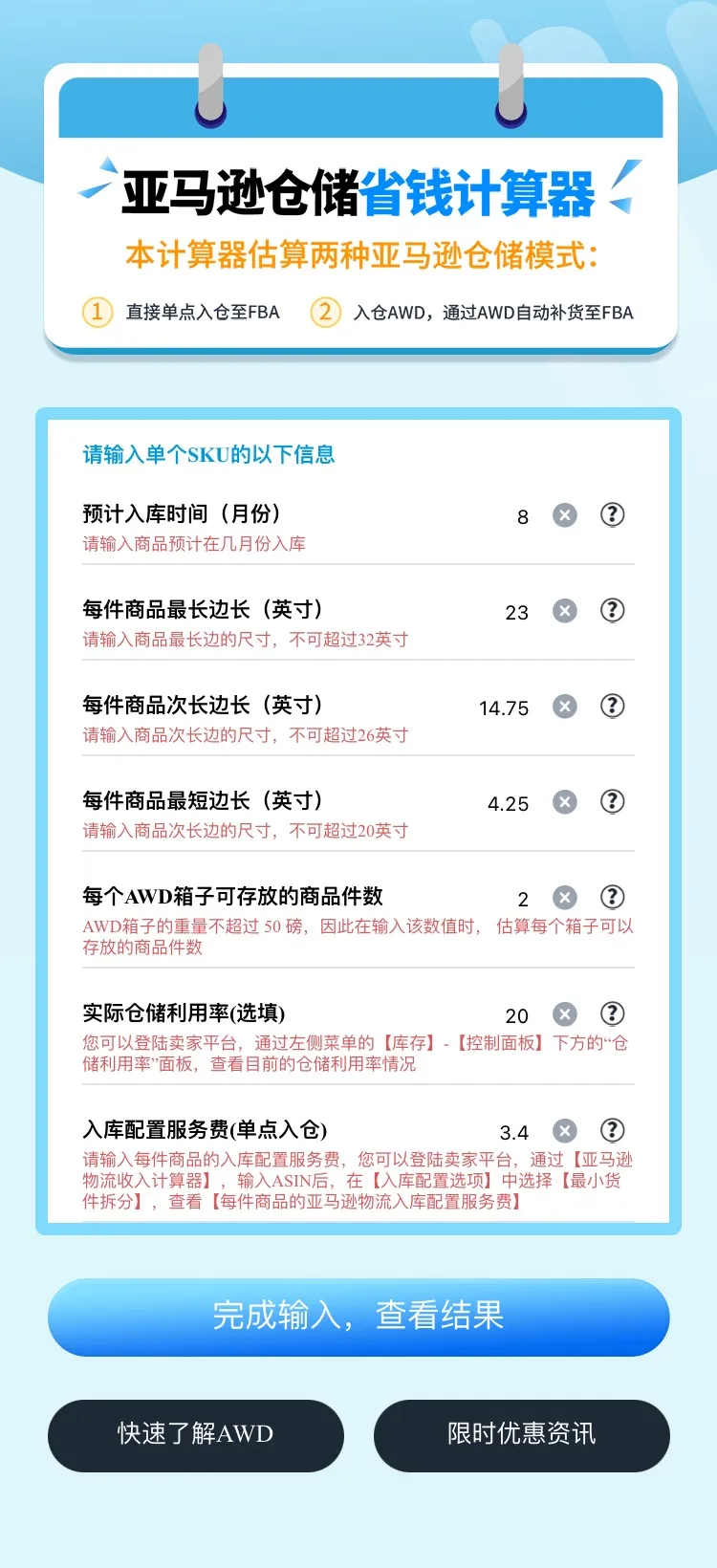Clear the 实际仓储利用率 value
Image resolution: width=717 pixels, height=1568 pixels.
coord(565,1014)
